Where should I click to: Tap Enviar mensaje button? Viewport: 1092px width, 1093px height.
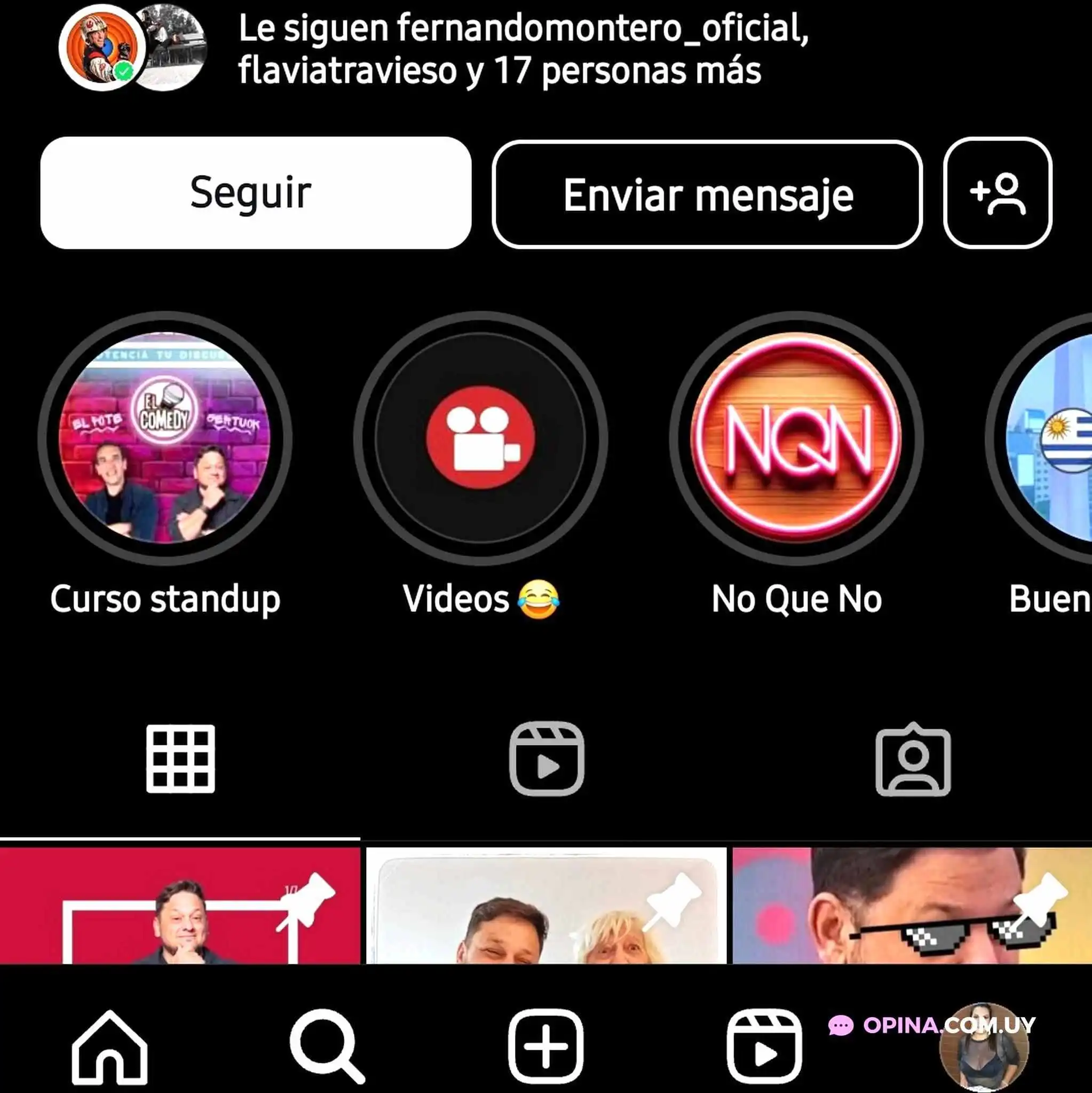[x=707, y=194]
